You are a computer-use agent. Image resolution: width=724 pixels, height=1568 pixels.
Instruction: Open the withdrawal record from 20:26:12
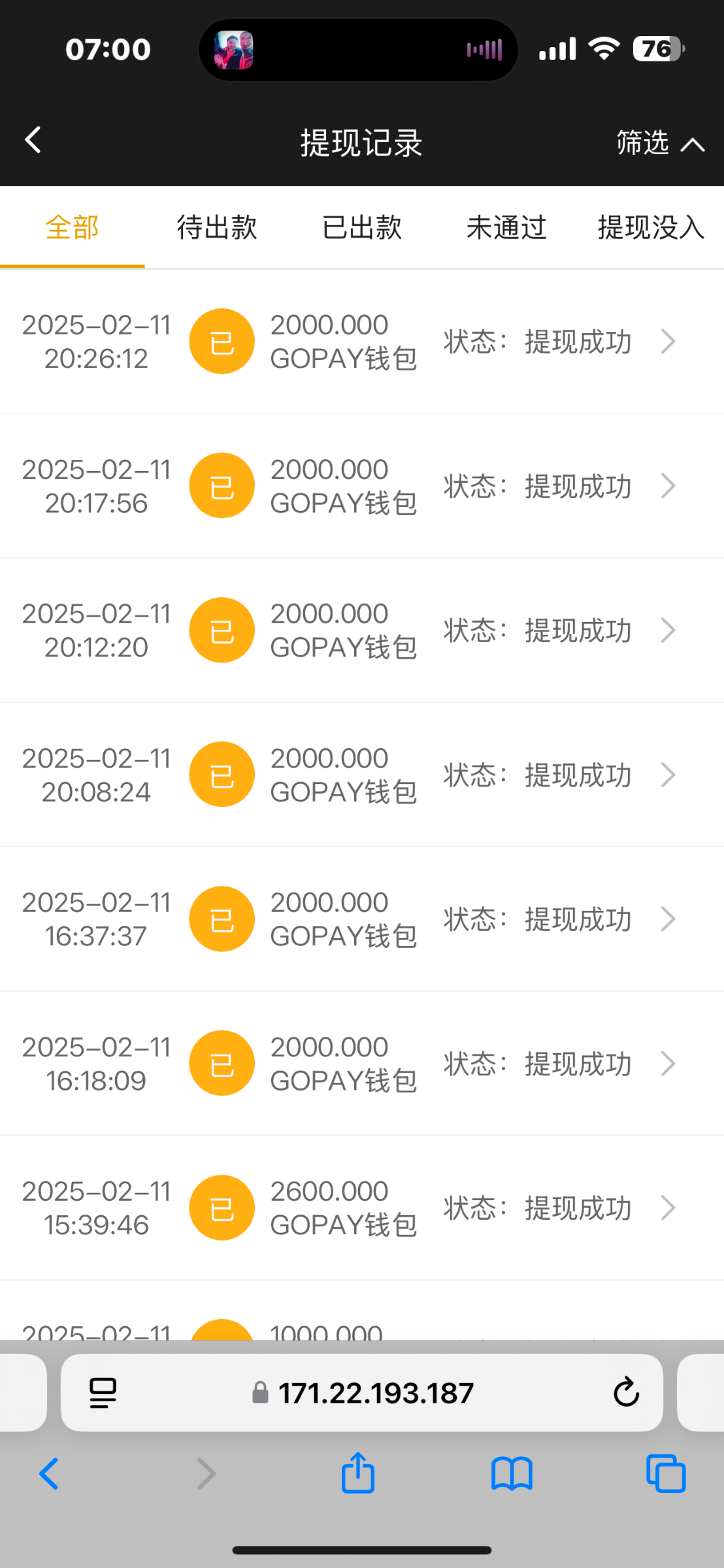tap(362, 342)
